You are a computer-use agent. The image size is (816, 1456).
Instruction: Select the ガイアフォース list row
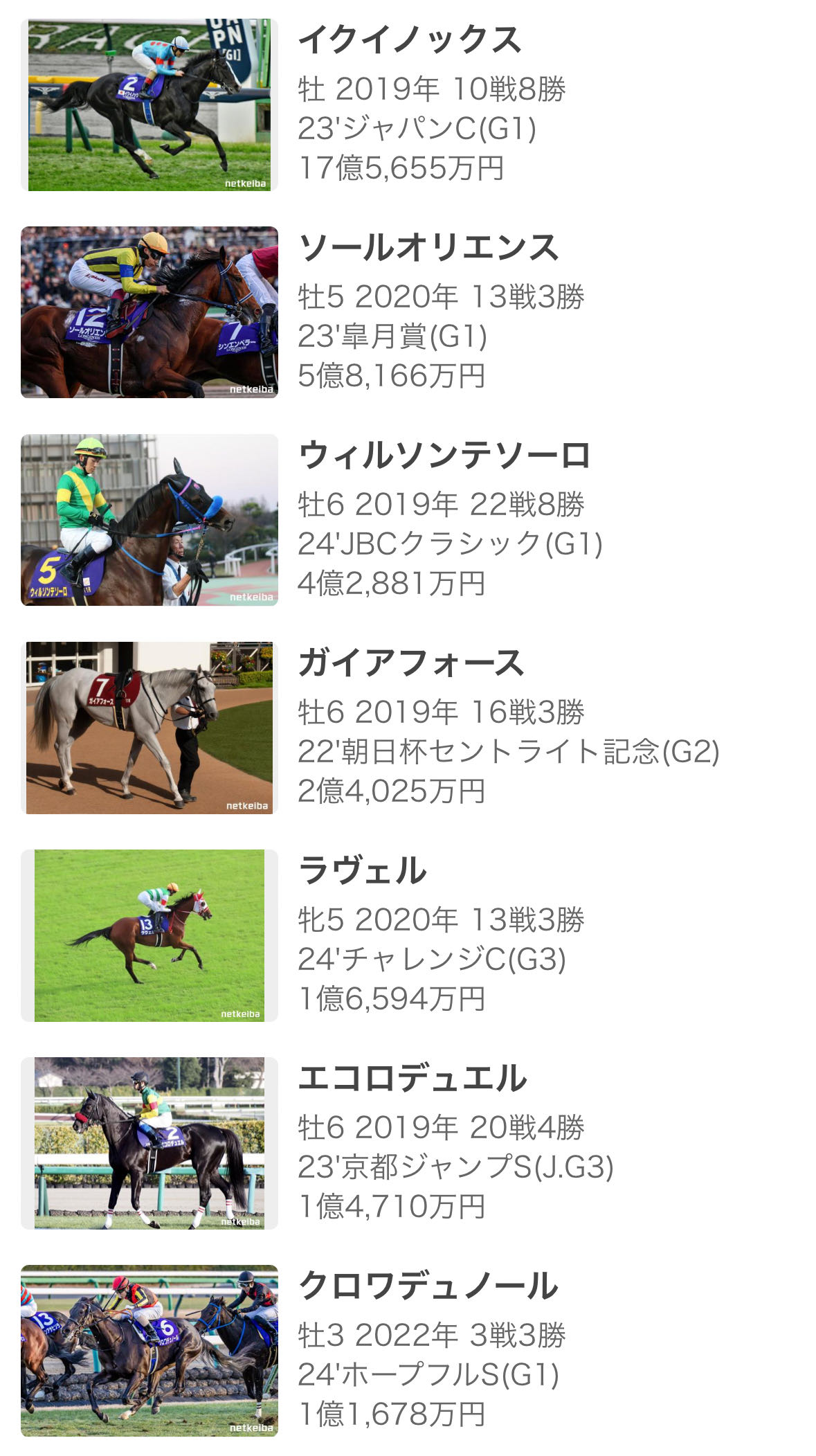click(408, 728)
